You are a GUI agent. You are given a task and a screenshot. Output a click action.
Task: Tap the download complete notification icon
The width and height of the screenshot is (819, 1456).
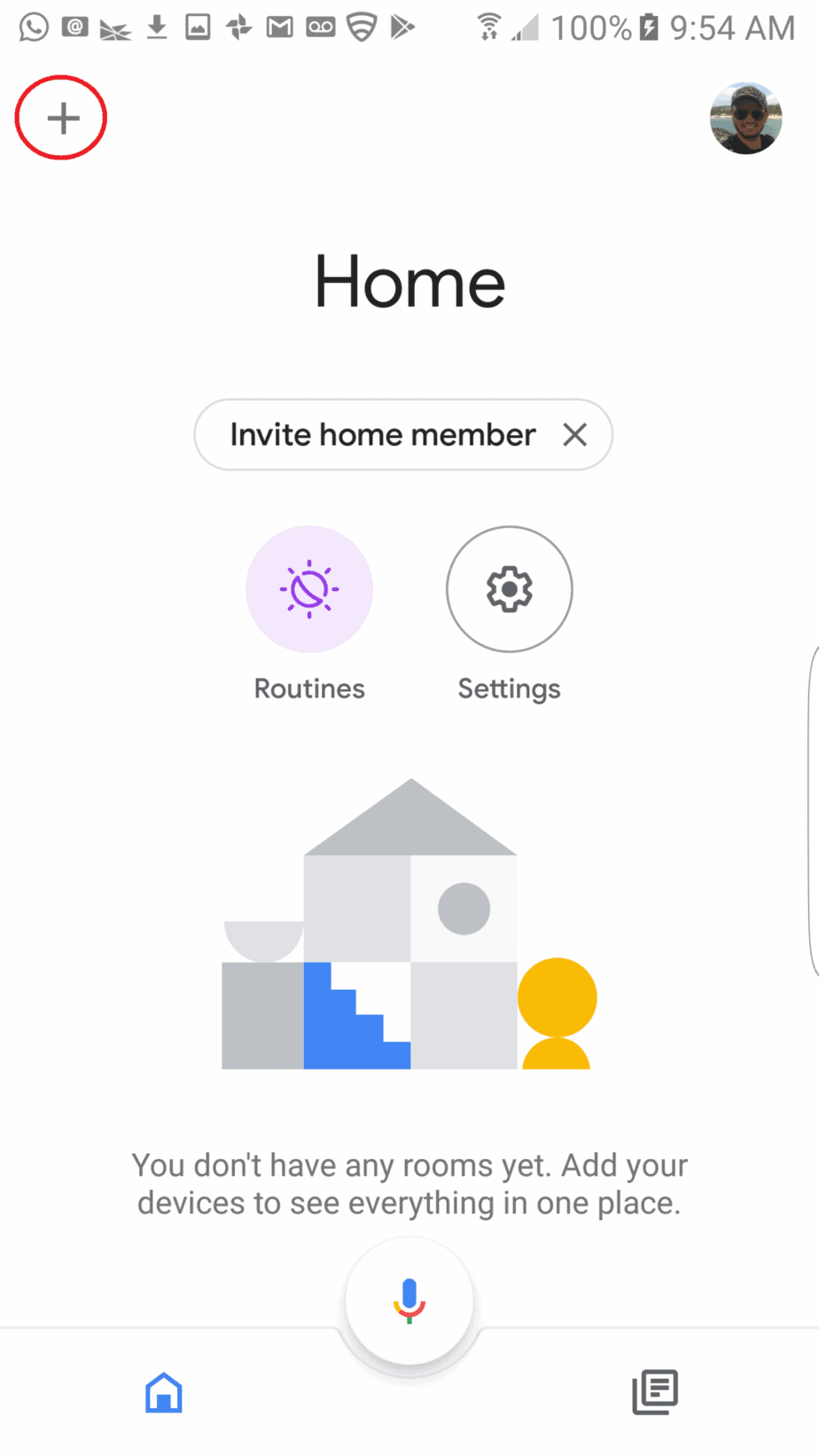[x=156, y=27]
